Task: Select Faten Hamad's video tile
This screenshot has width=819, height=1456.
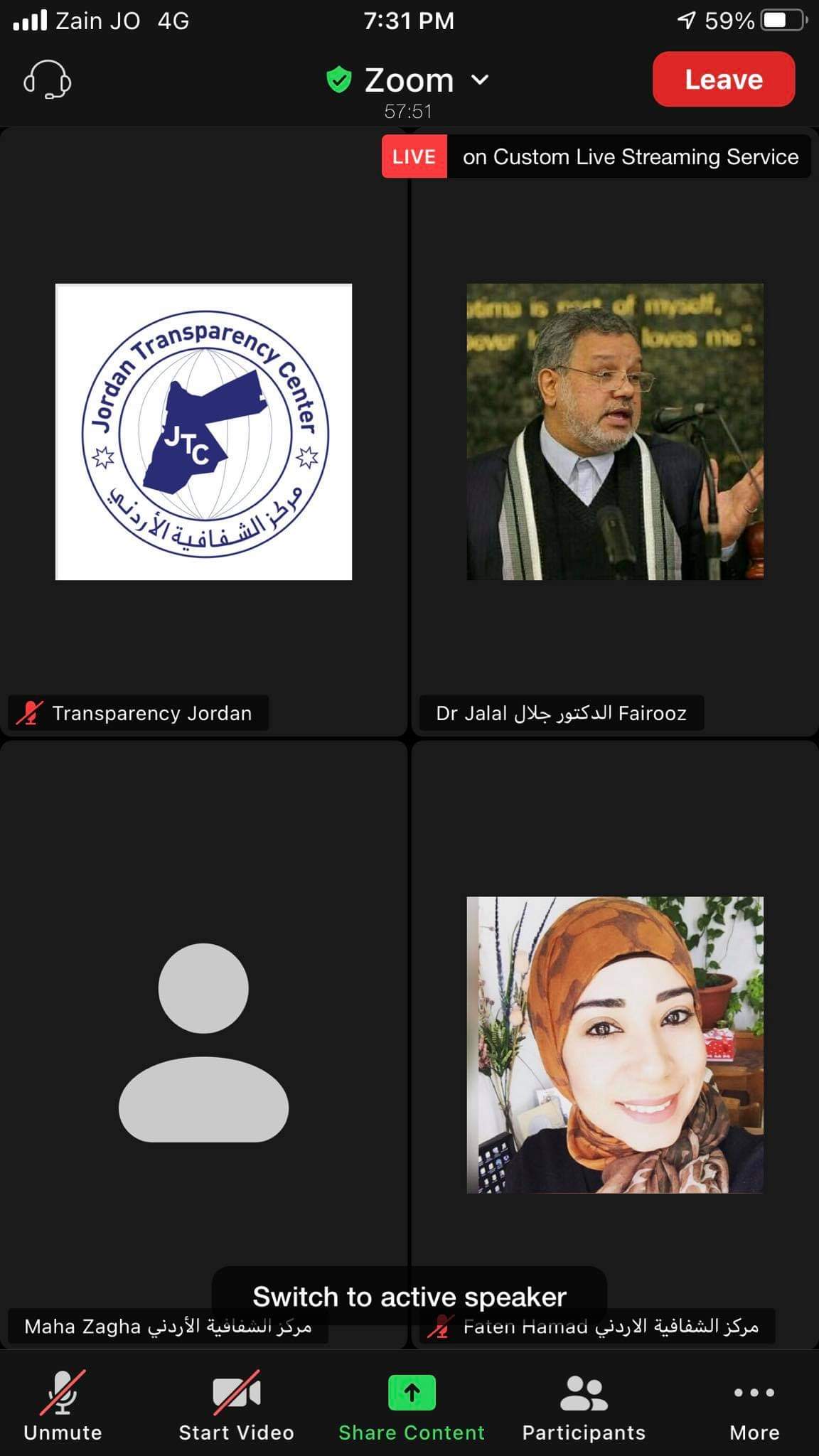Action: pos(615,1044)
